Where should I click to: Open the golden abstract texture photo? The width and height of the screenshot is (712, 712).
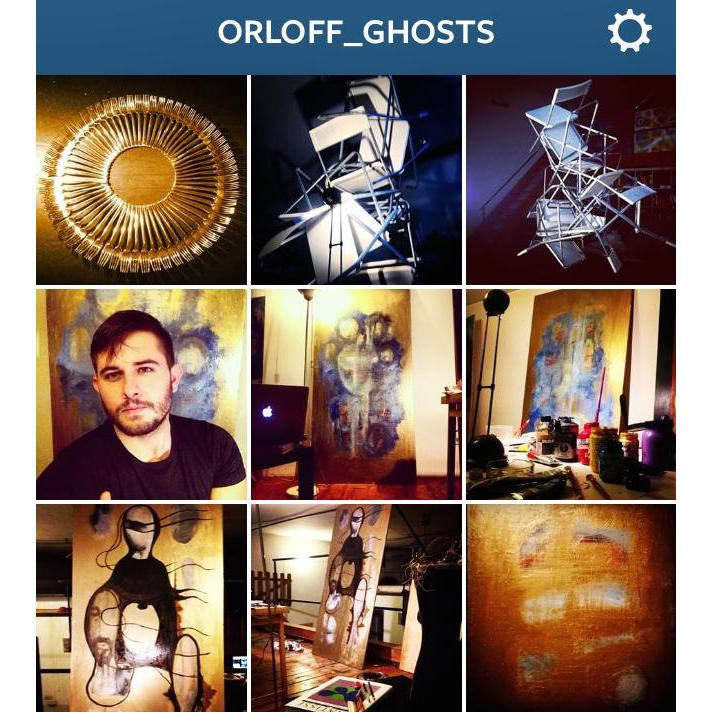click(x=570, y=607)
